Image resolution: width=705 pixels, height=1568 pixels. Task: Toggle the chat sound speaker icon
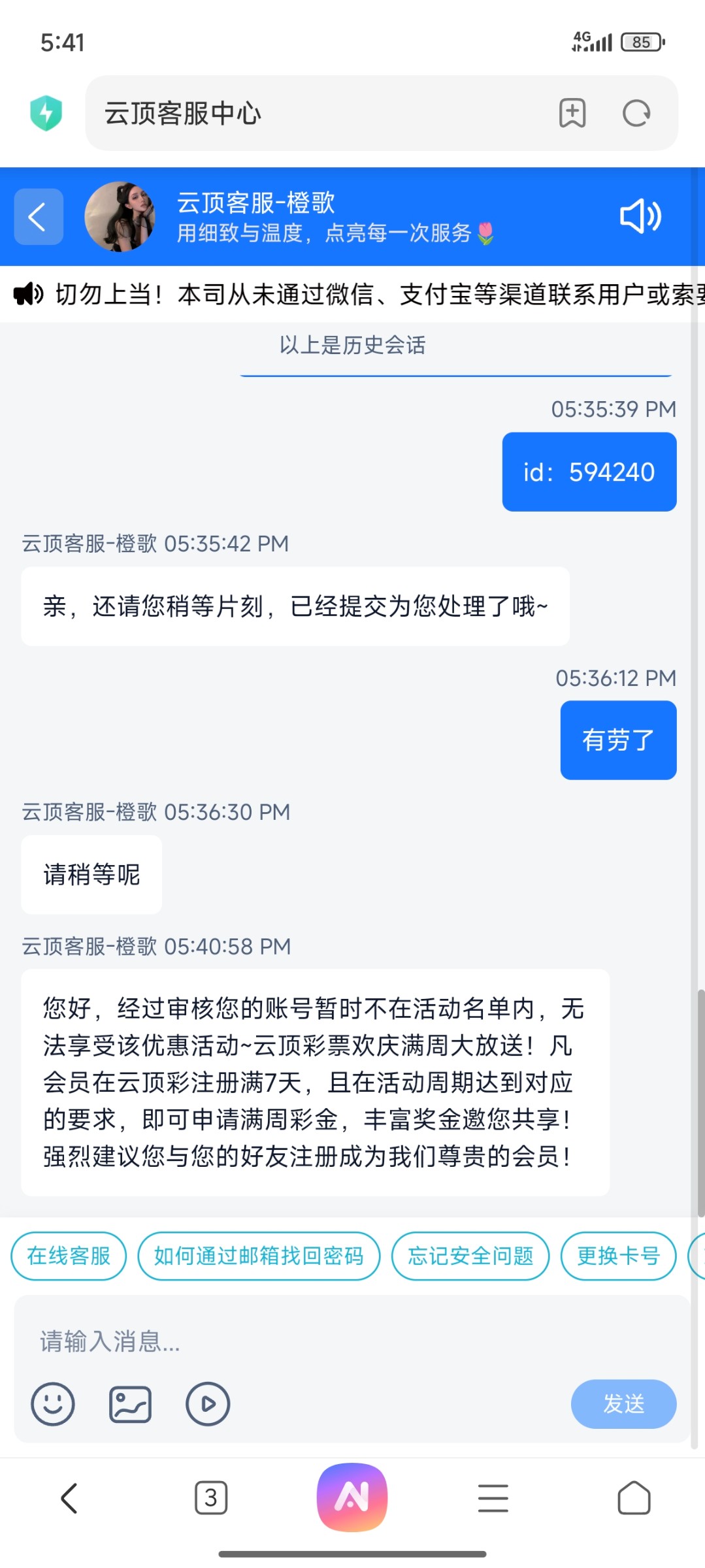640,216
